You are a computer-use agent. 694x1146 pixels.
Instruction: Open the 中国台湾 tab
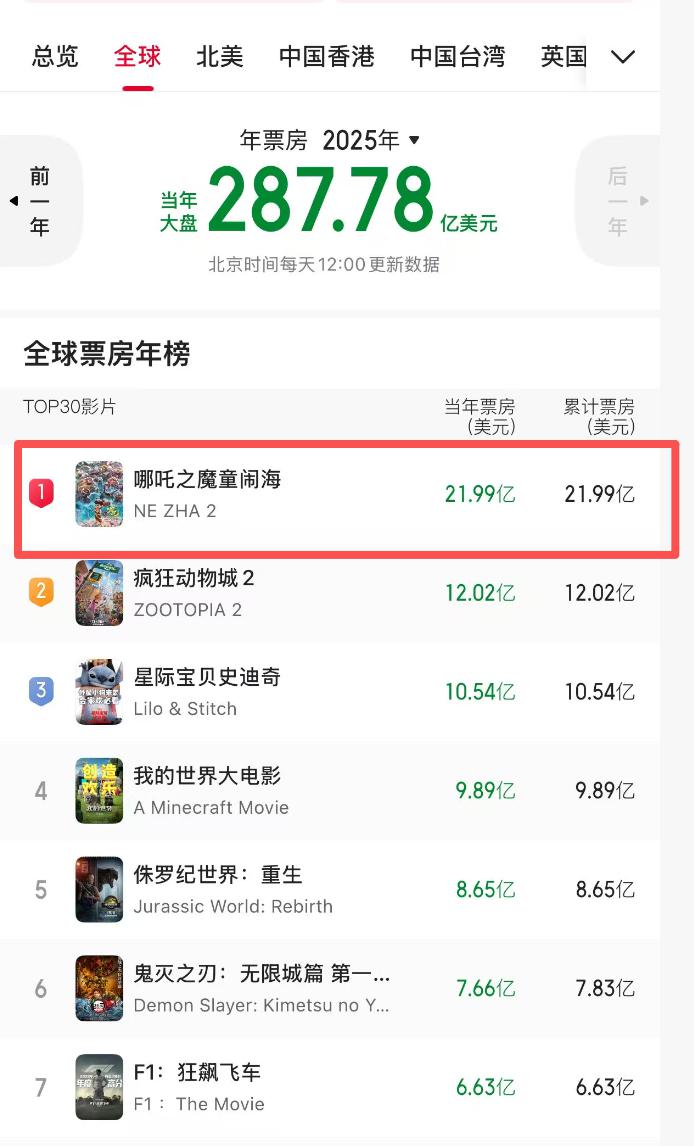click(457, 57)
